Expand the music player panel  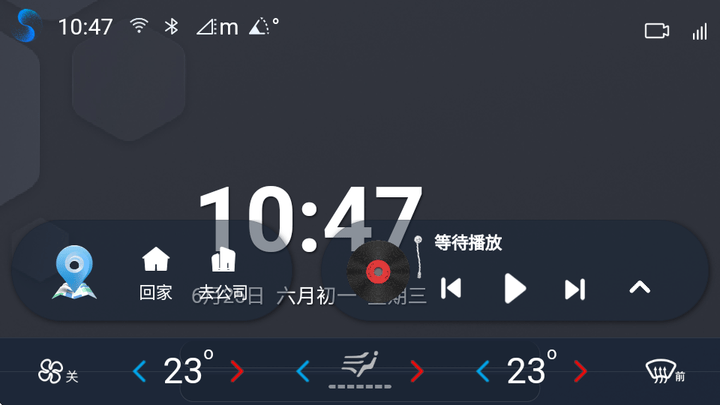[639, 288]
